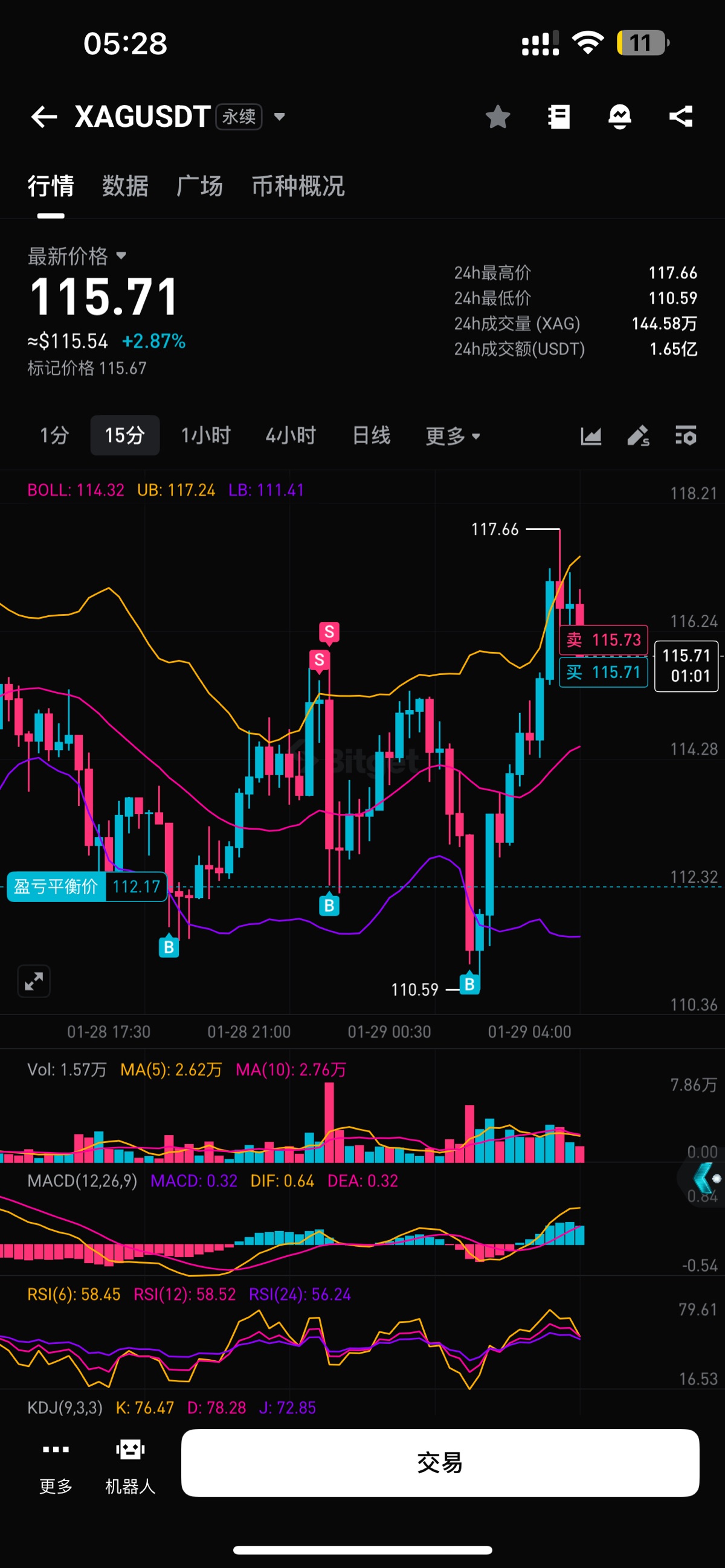Go back using the arrow
Image resolution: width=725 pixels, height=1568 pixels.
44,117
